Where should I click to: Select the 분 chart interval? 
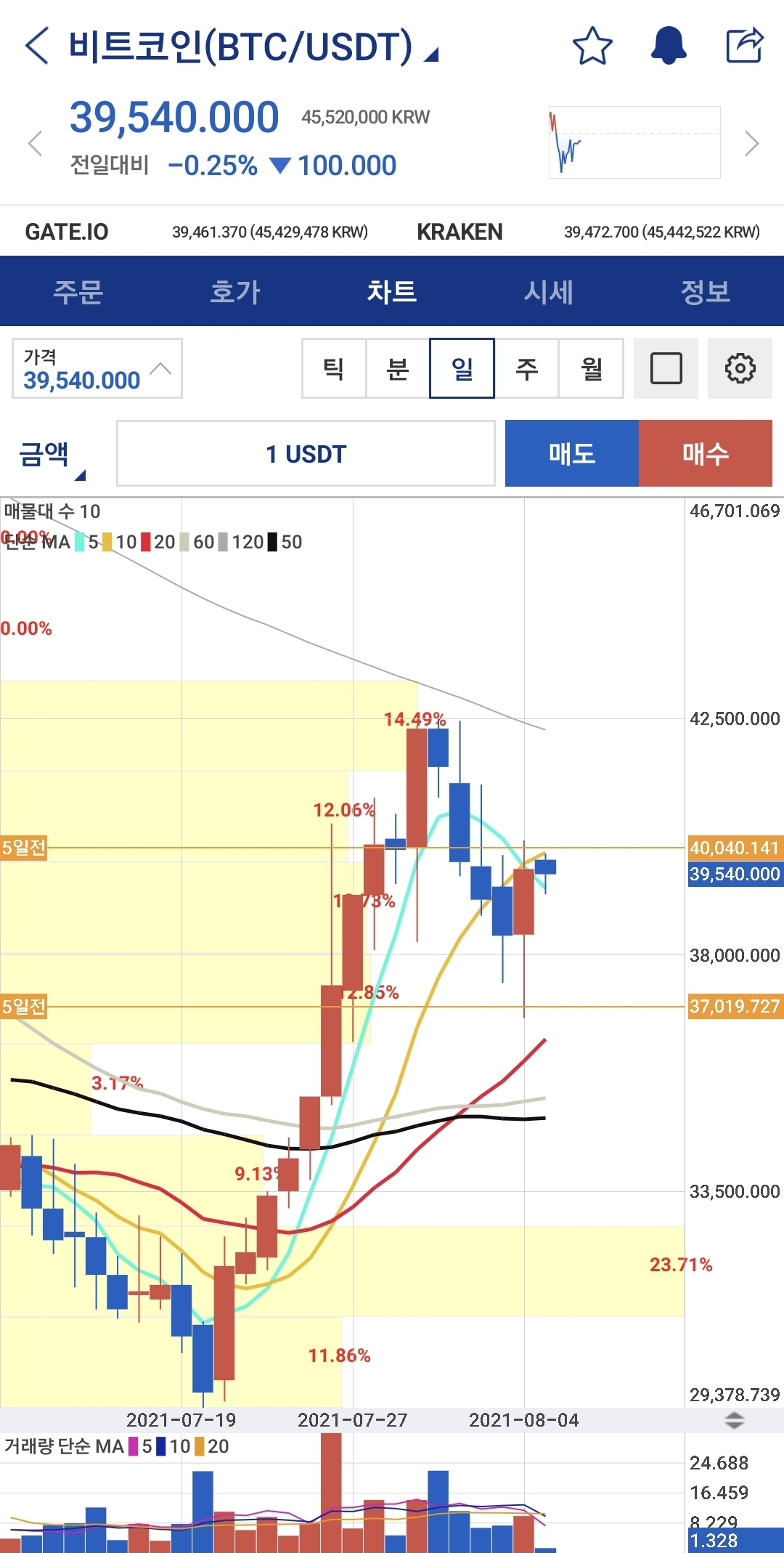(x=398, y=368)
